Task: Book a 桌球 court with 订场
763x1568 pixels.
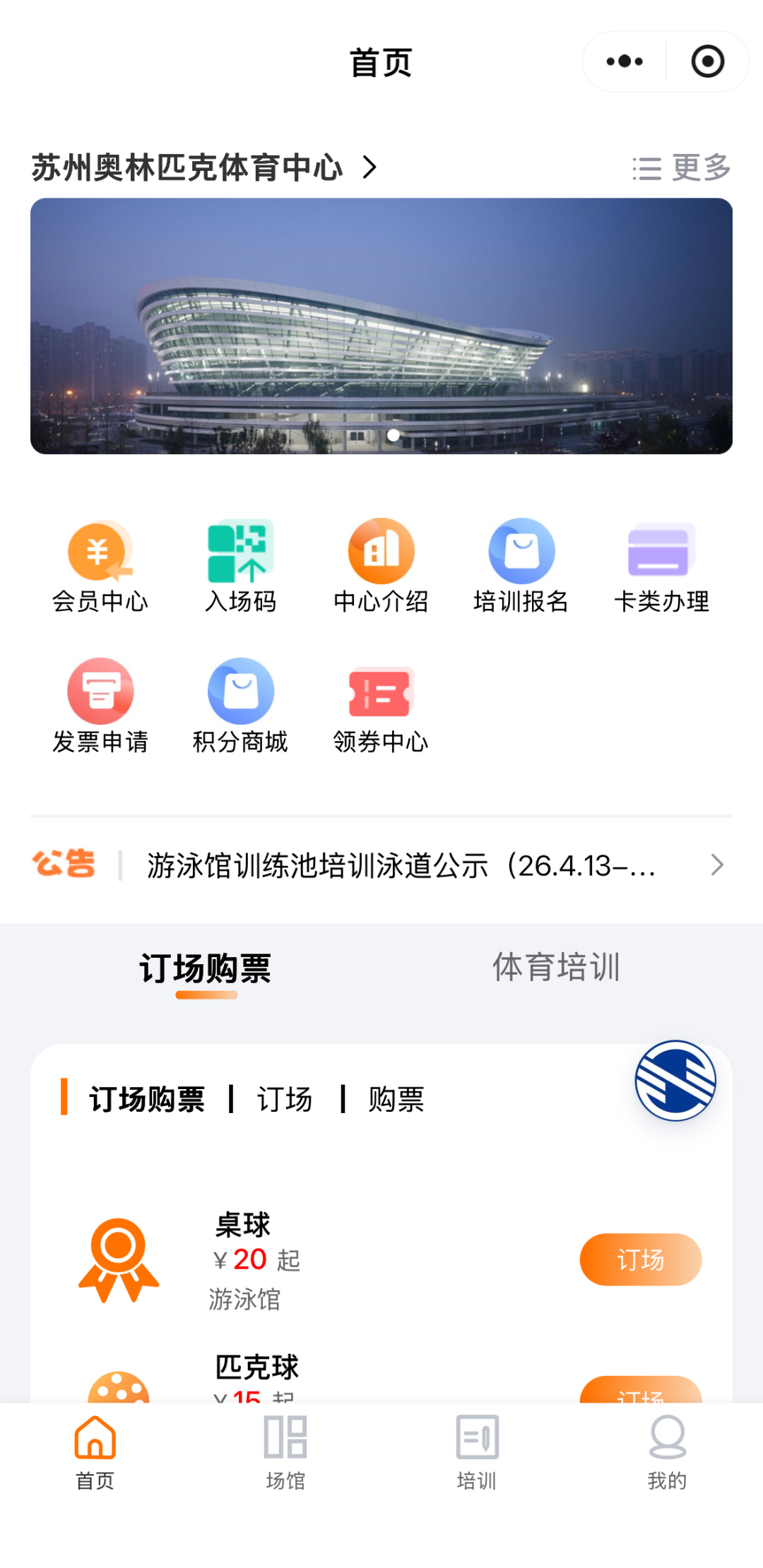Action: (x=640, y=1259)
